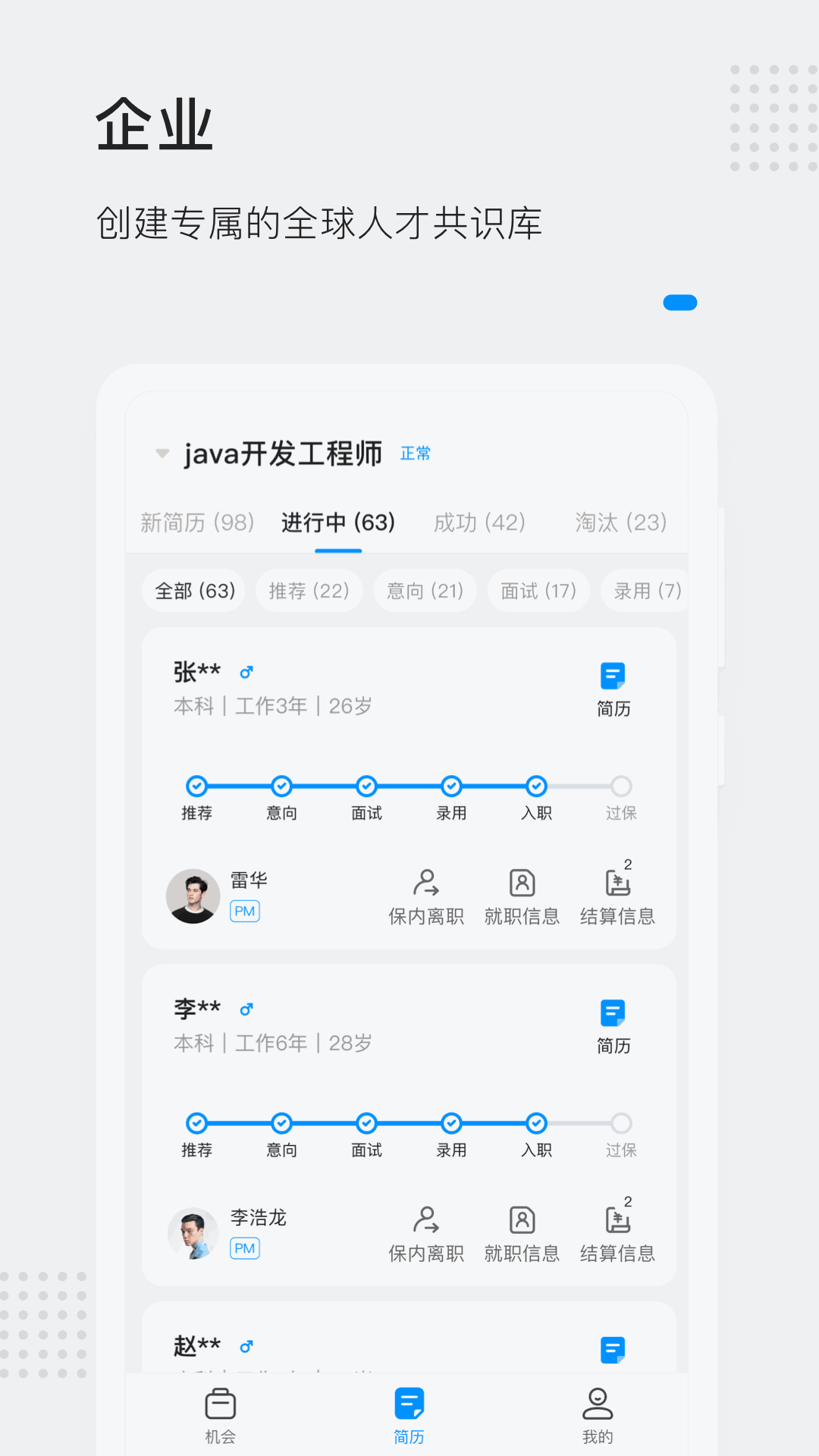Click 张** candidate's progress timeline bar
819x1456 pixels.
pos(409,787)
